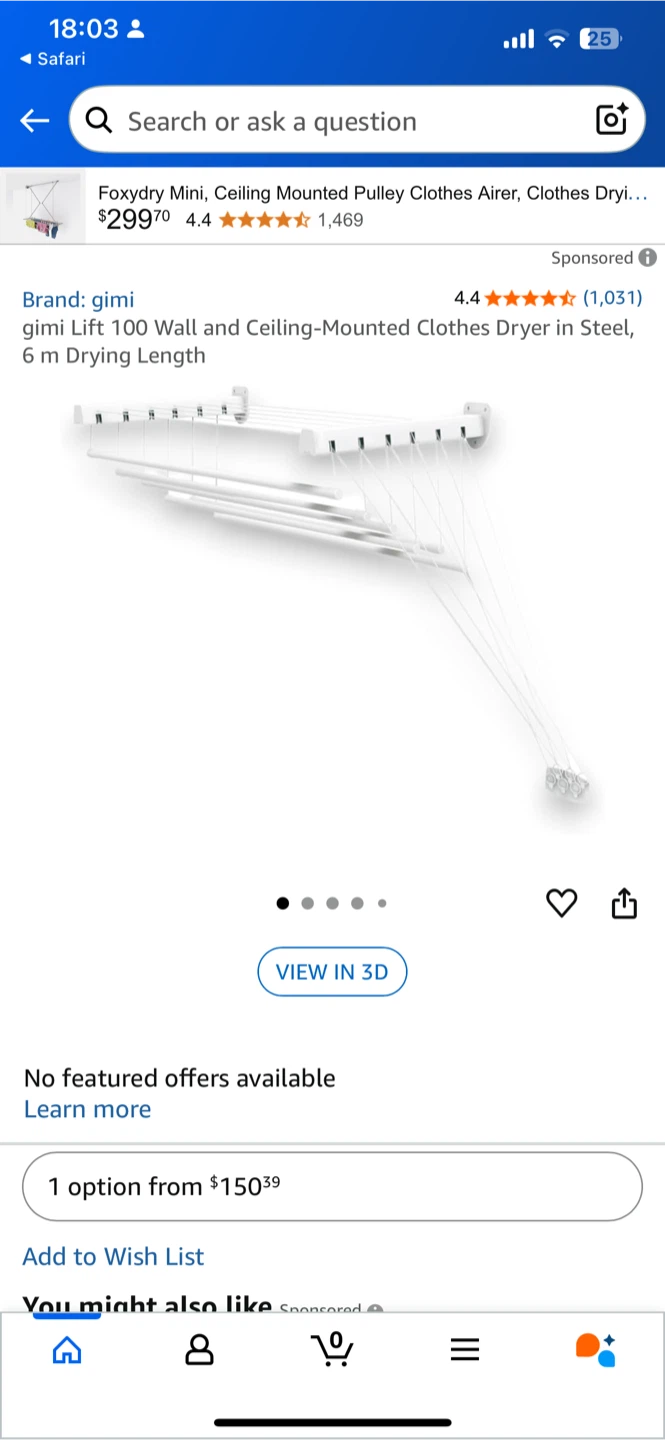Open the AI assistant chat tab

coord(596,1350)
